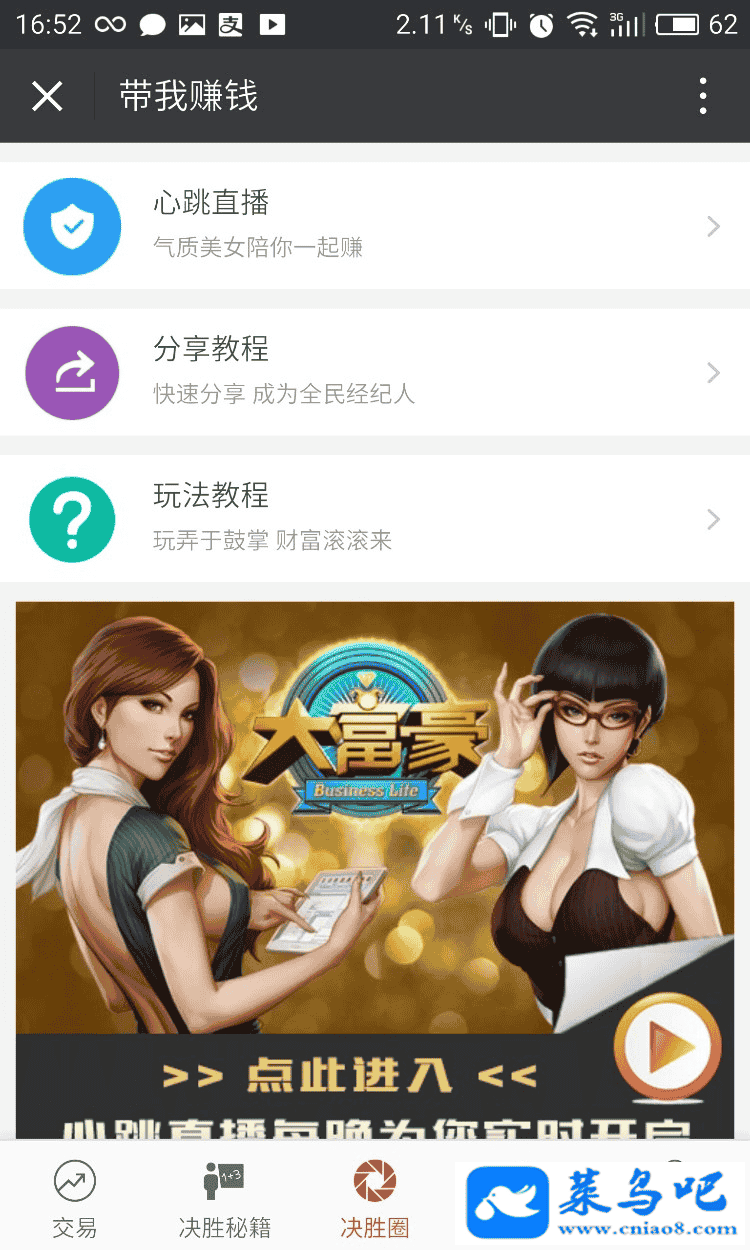
Task: Select the 决胜圈 tab
Action: click(x=375, y=1198)
